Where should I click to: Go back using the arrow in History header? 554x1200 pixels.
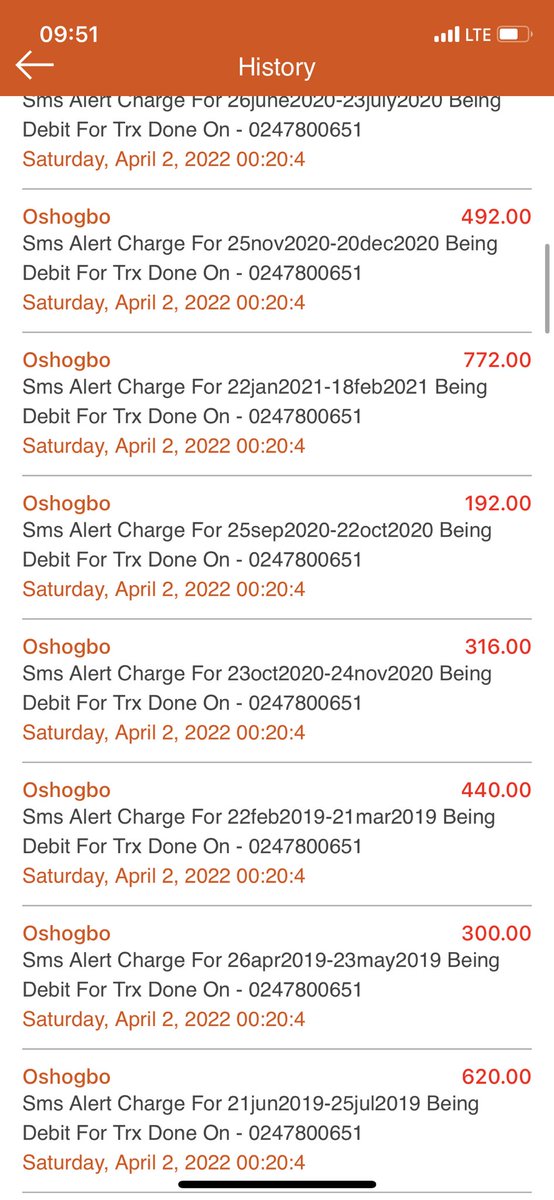coord(34,66)
